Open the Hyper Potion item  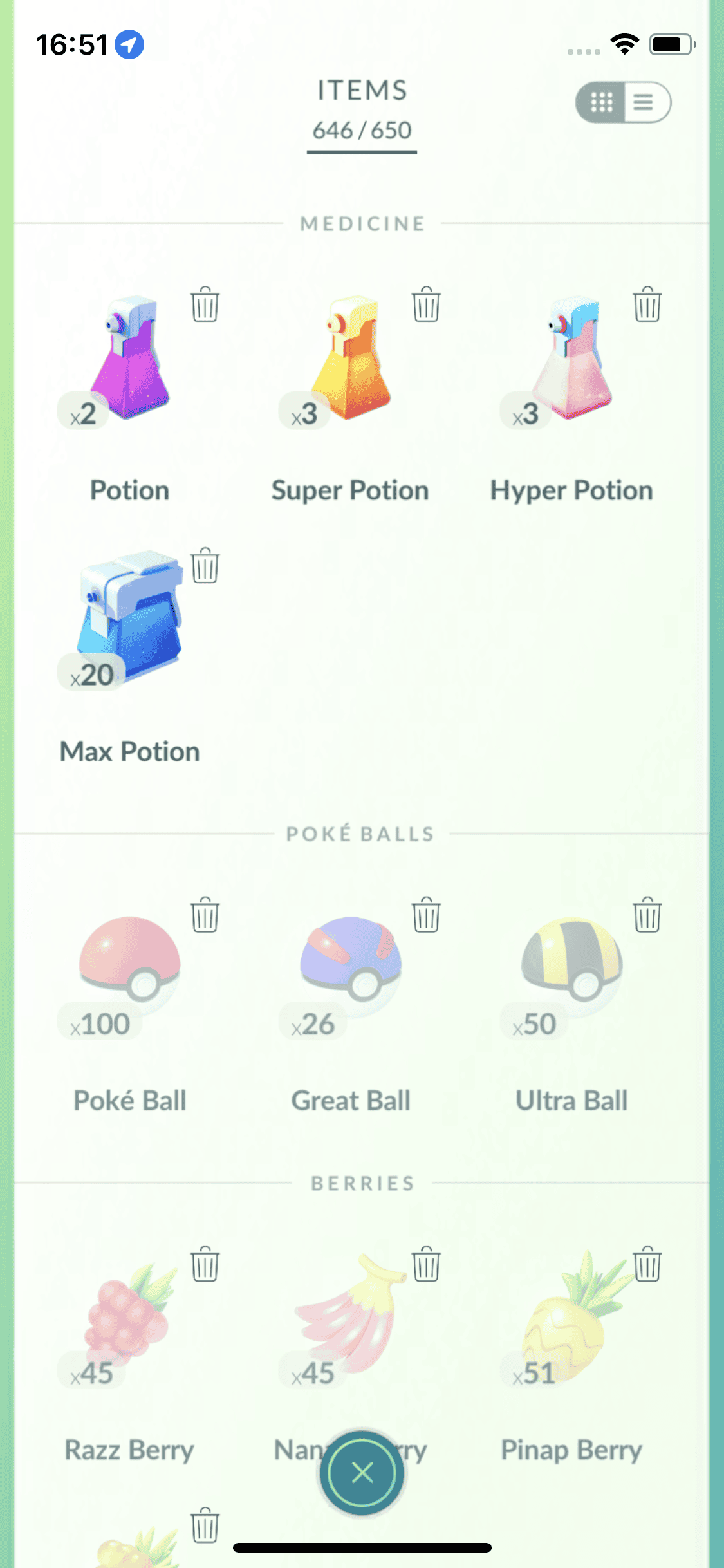click(572, 360)
